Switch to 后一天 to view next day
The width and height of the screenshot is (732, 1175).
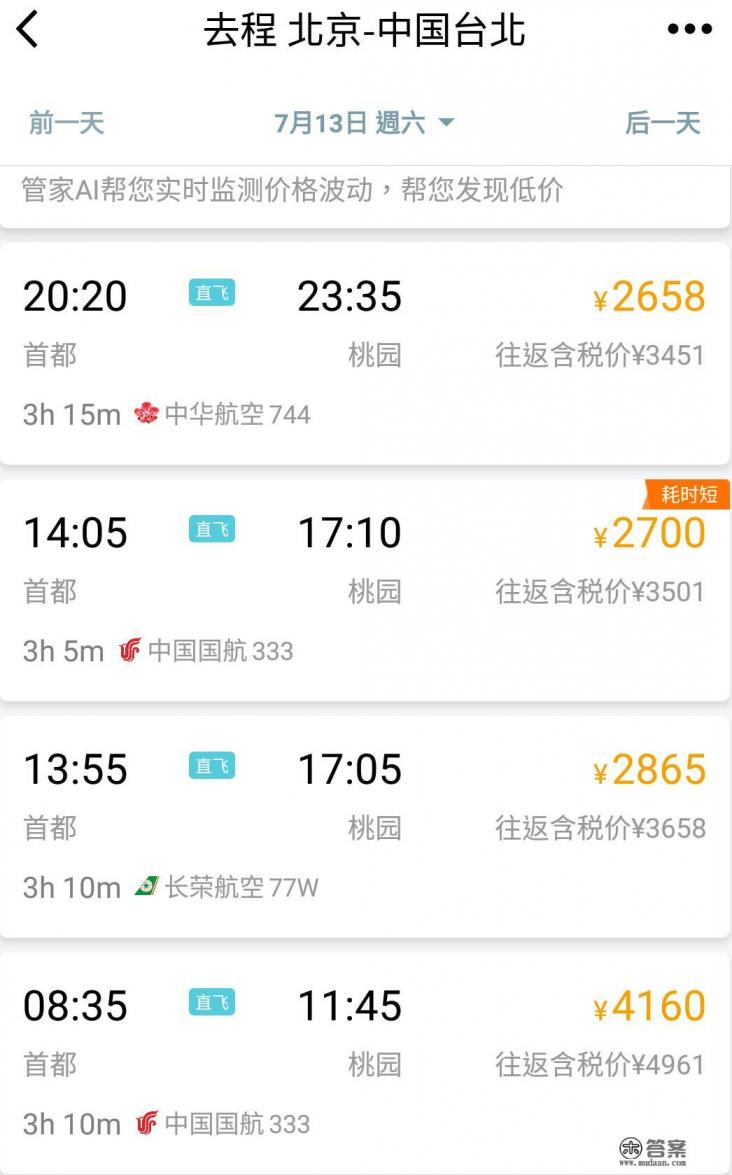point(663,122)
